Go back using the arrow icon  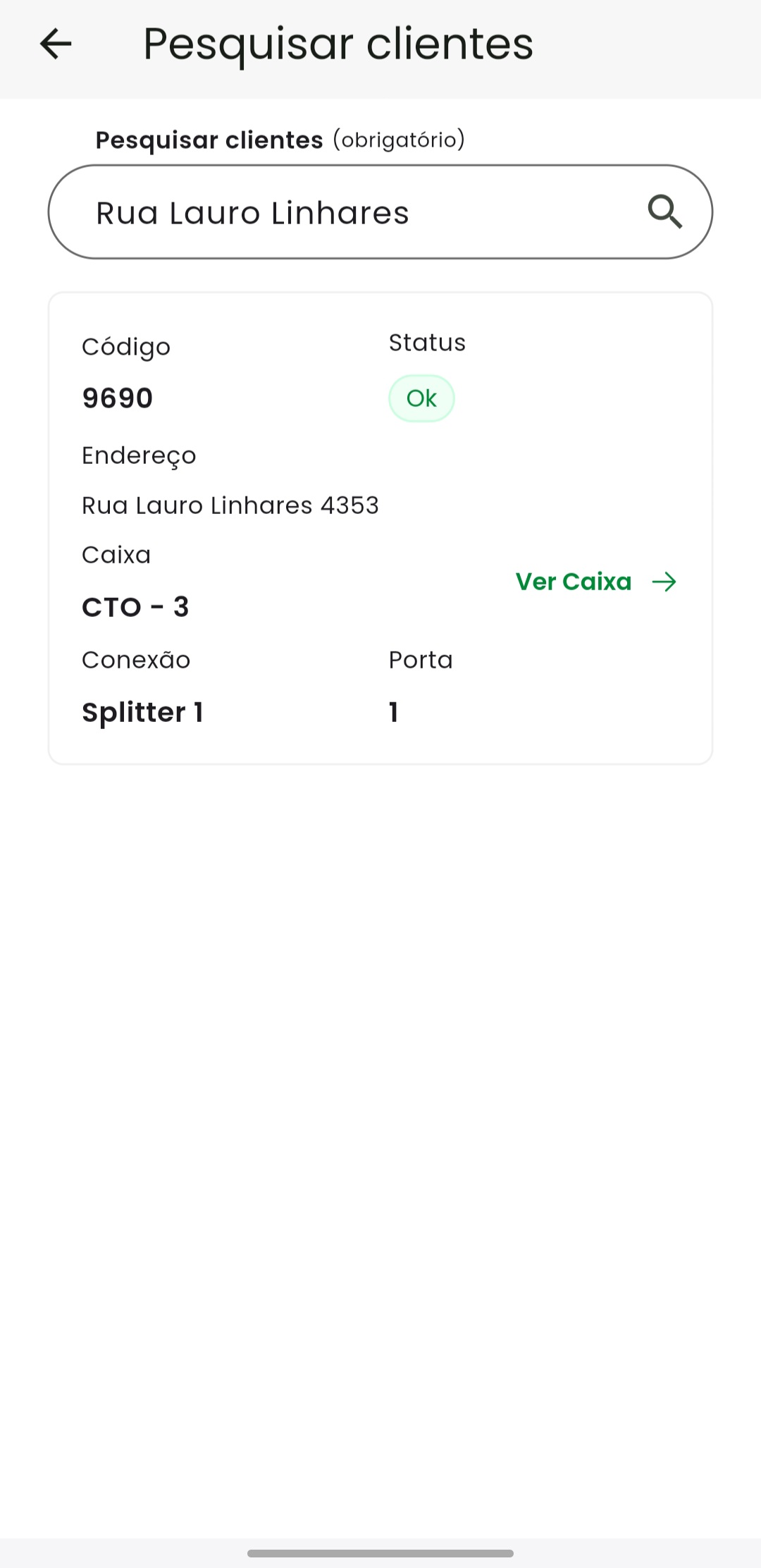click(56, 44)
